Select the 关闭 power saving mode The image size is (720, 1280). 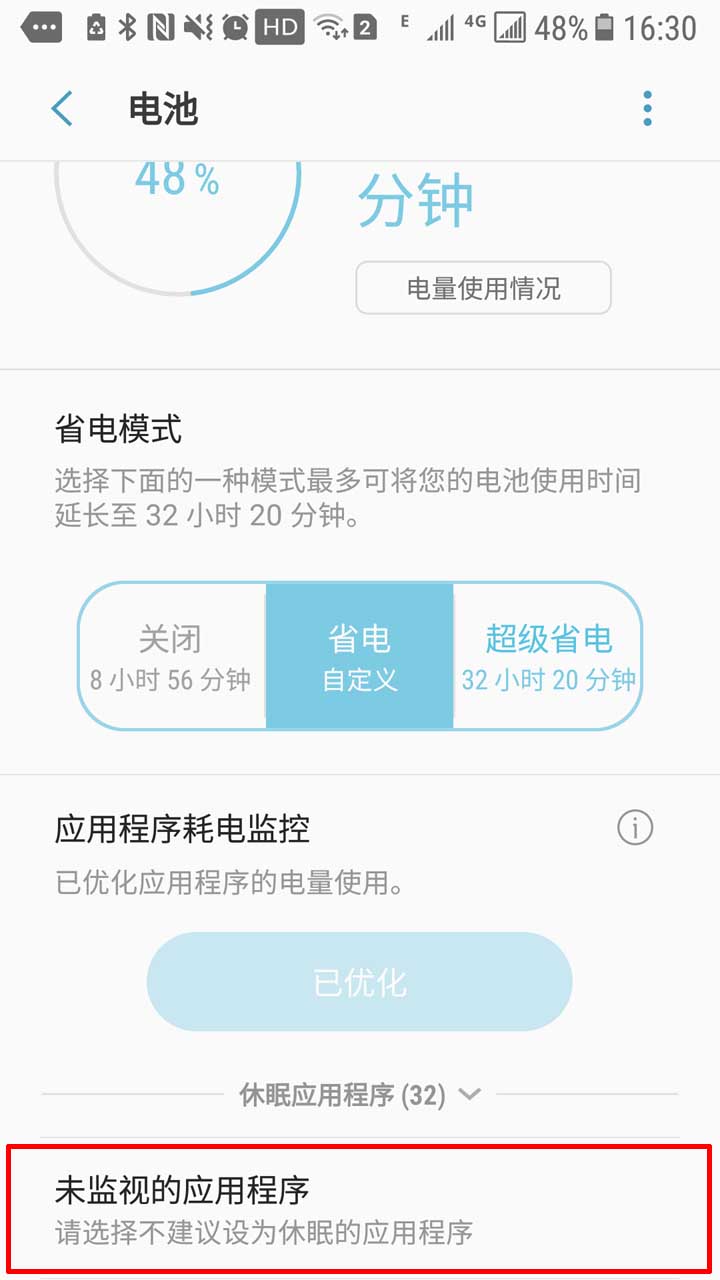point(171,656)
